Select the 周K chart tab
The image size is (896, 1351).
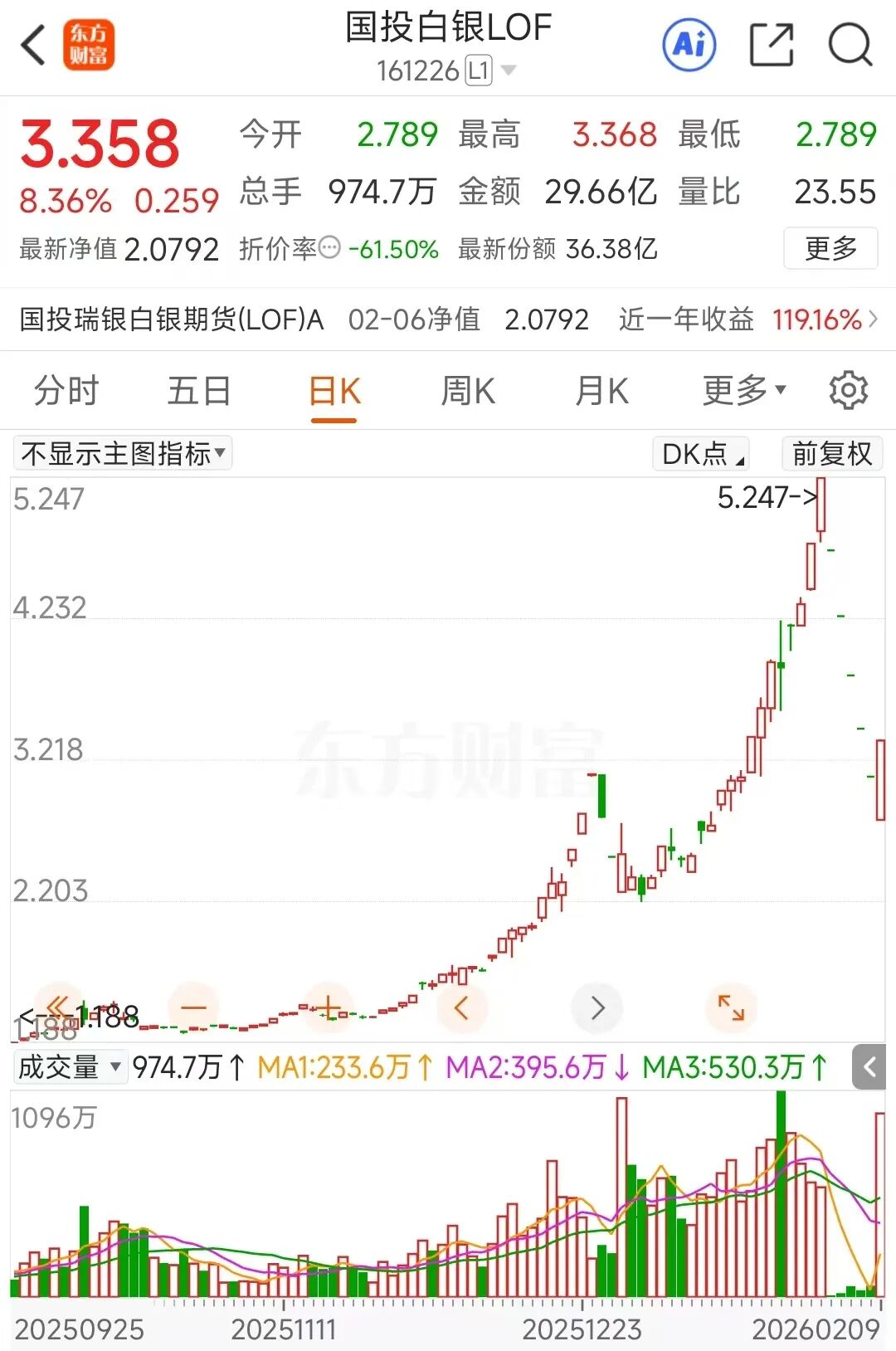point(468,391)
